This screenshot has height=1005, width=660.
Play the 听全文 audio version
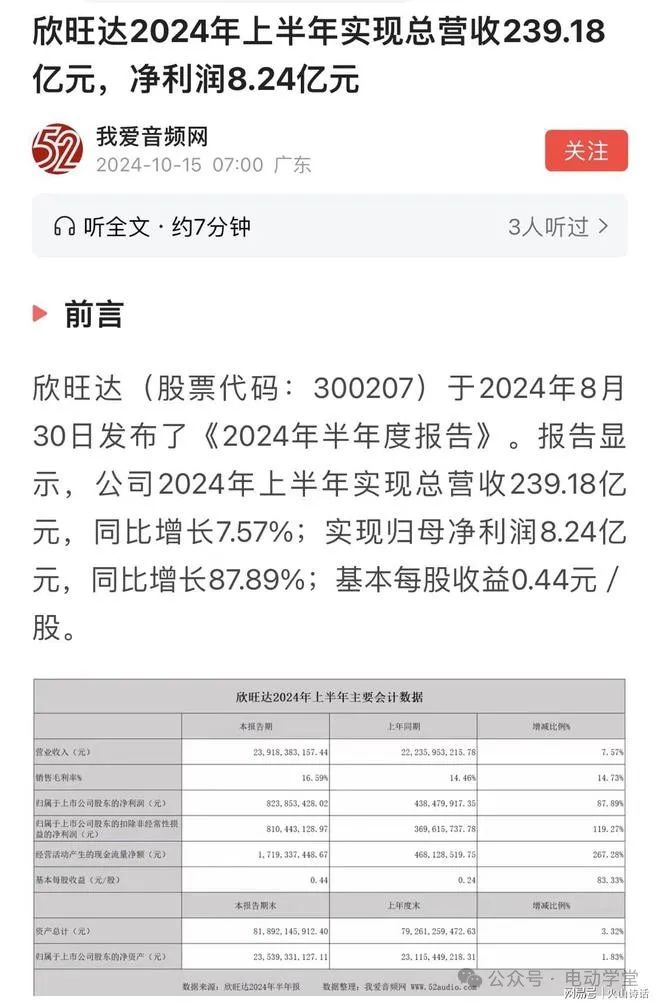click(152, 227)
